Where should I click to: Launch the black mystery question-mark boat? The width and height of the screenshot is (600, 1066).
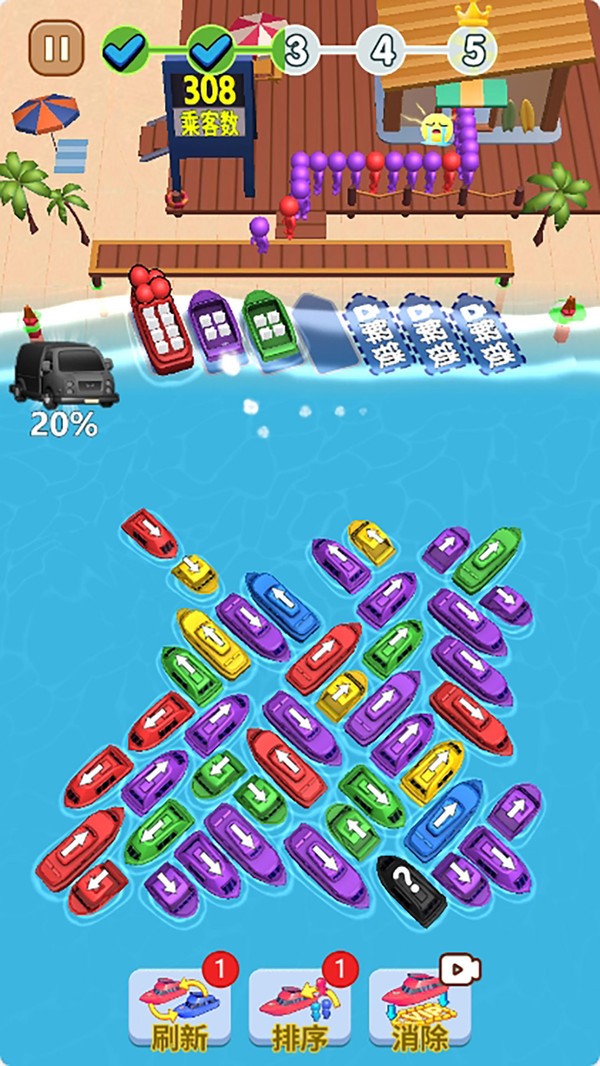click(x=412, y=891)
